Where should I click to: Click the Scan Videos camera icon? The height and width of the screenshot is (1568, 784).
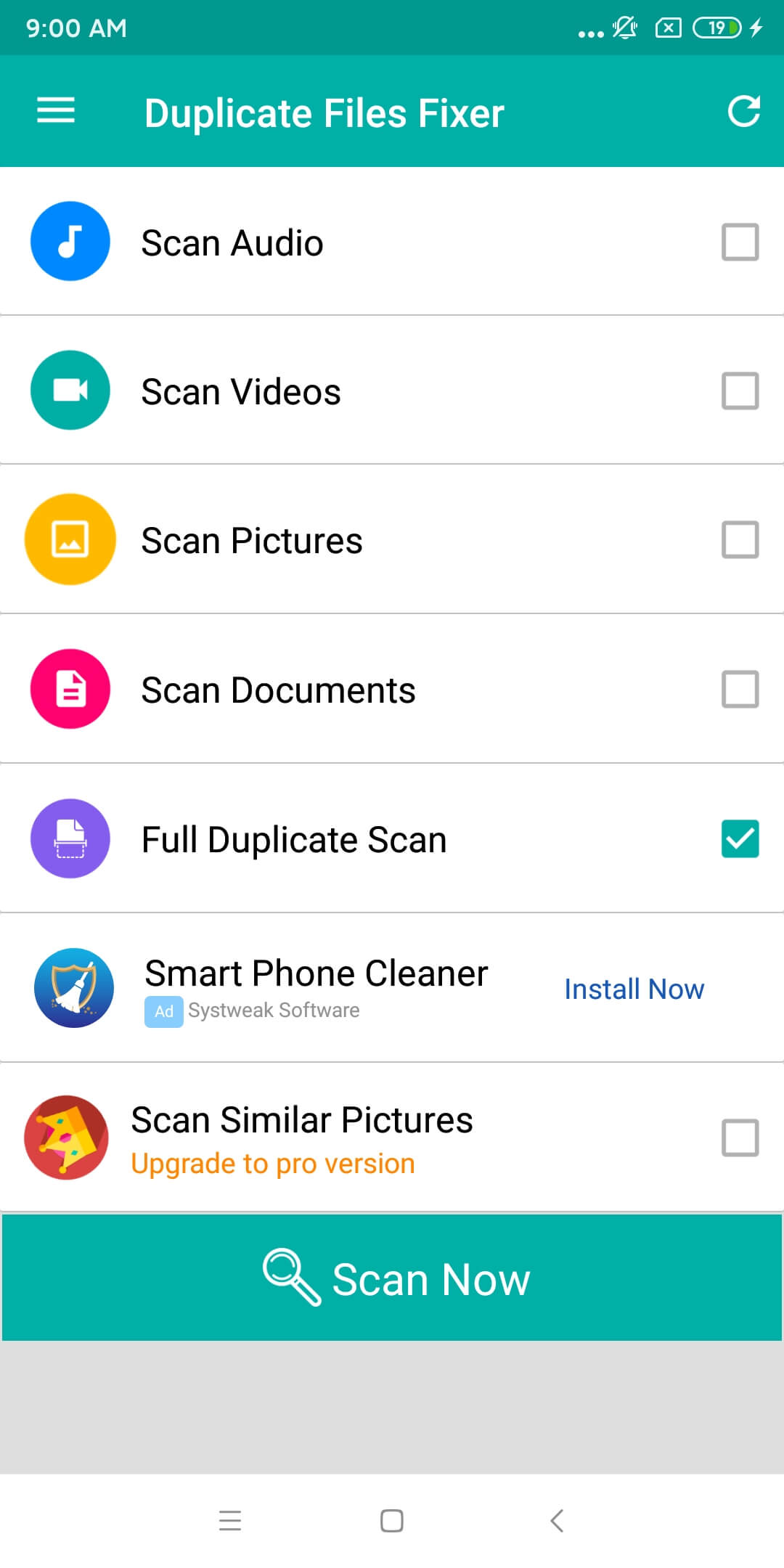click(x=70, y=391)
